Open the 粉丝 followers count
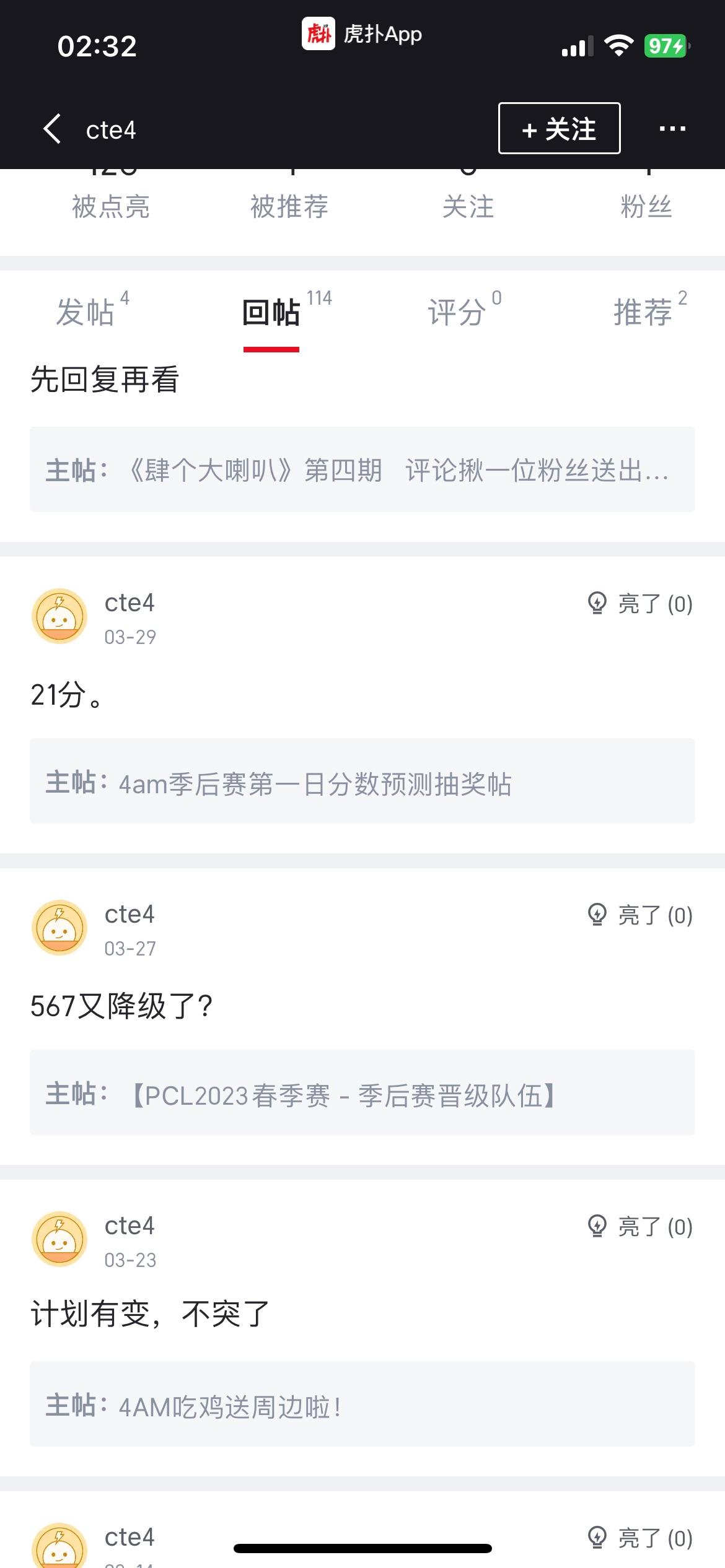The width and height of the screenshot is (725, 1568). pos(646,198)
